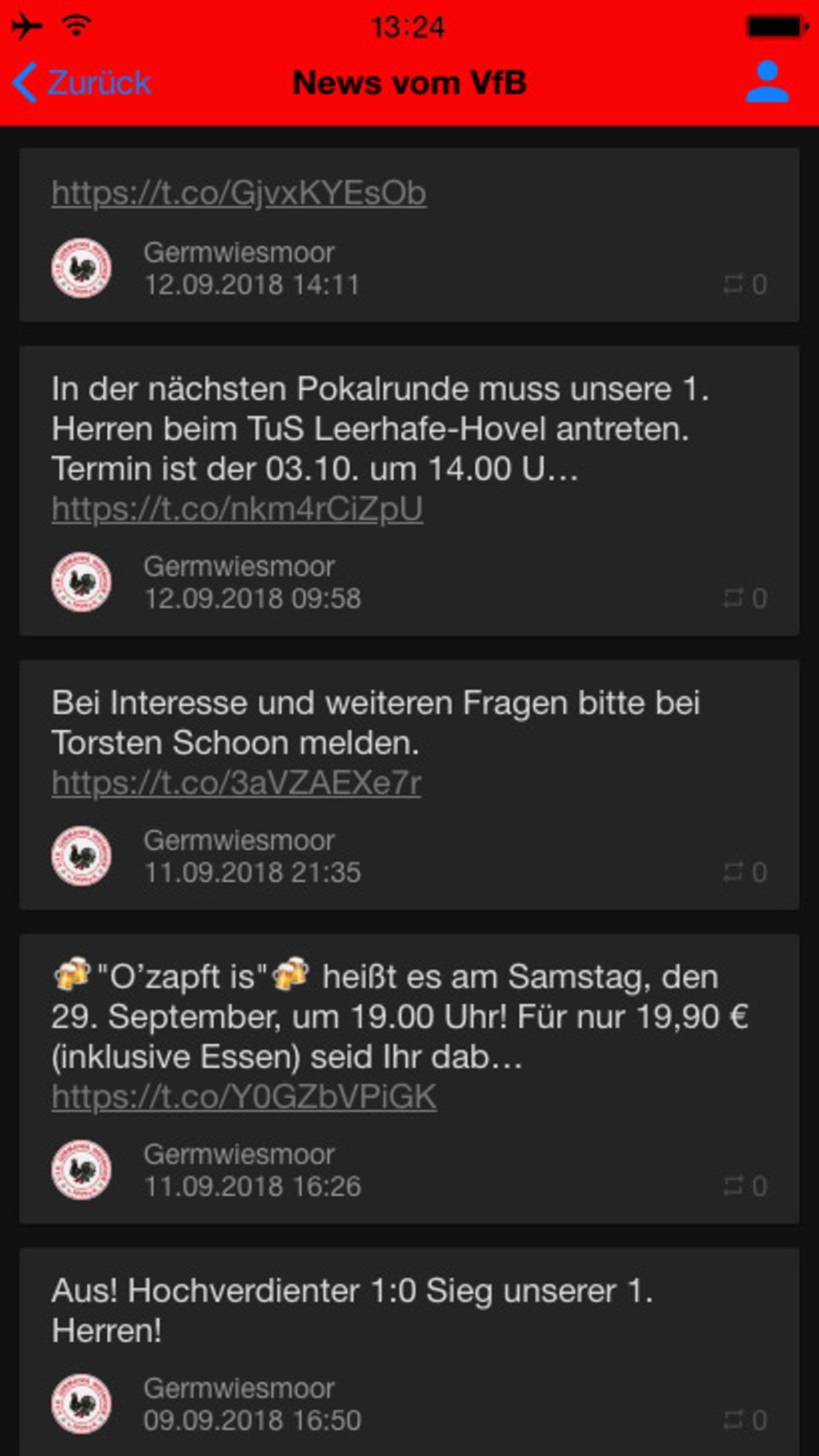This screenshot has width=819, height=1456.
Task: Open the Pokalrunde post from 12.09.2018 09:58
Action: click(x=409, y=491)
